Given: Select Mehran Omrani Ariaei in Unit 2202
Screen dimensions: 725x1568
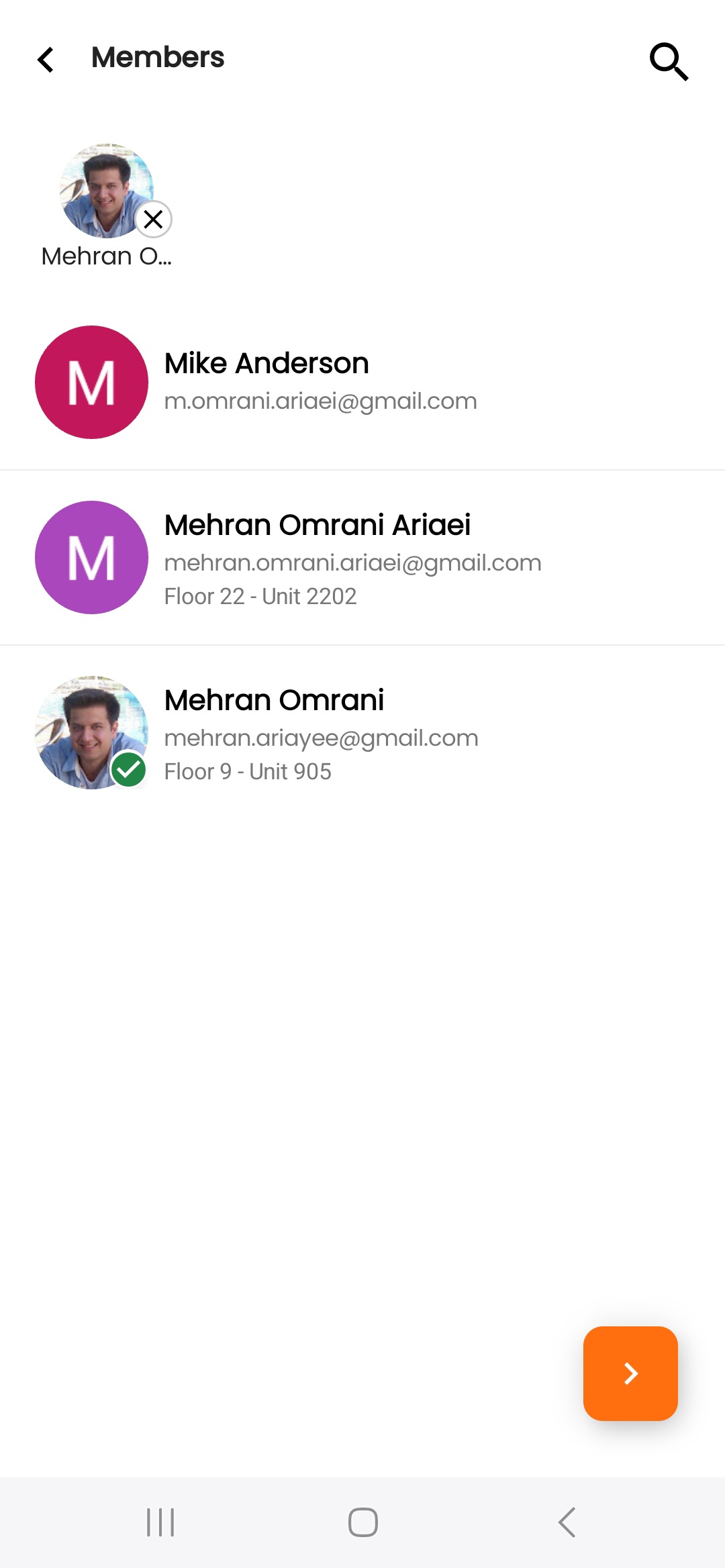Looking at the screenshot, I should coord(362,557).
